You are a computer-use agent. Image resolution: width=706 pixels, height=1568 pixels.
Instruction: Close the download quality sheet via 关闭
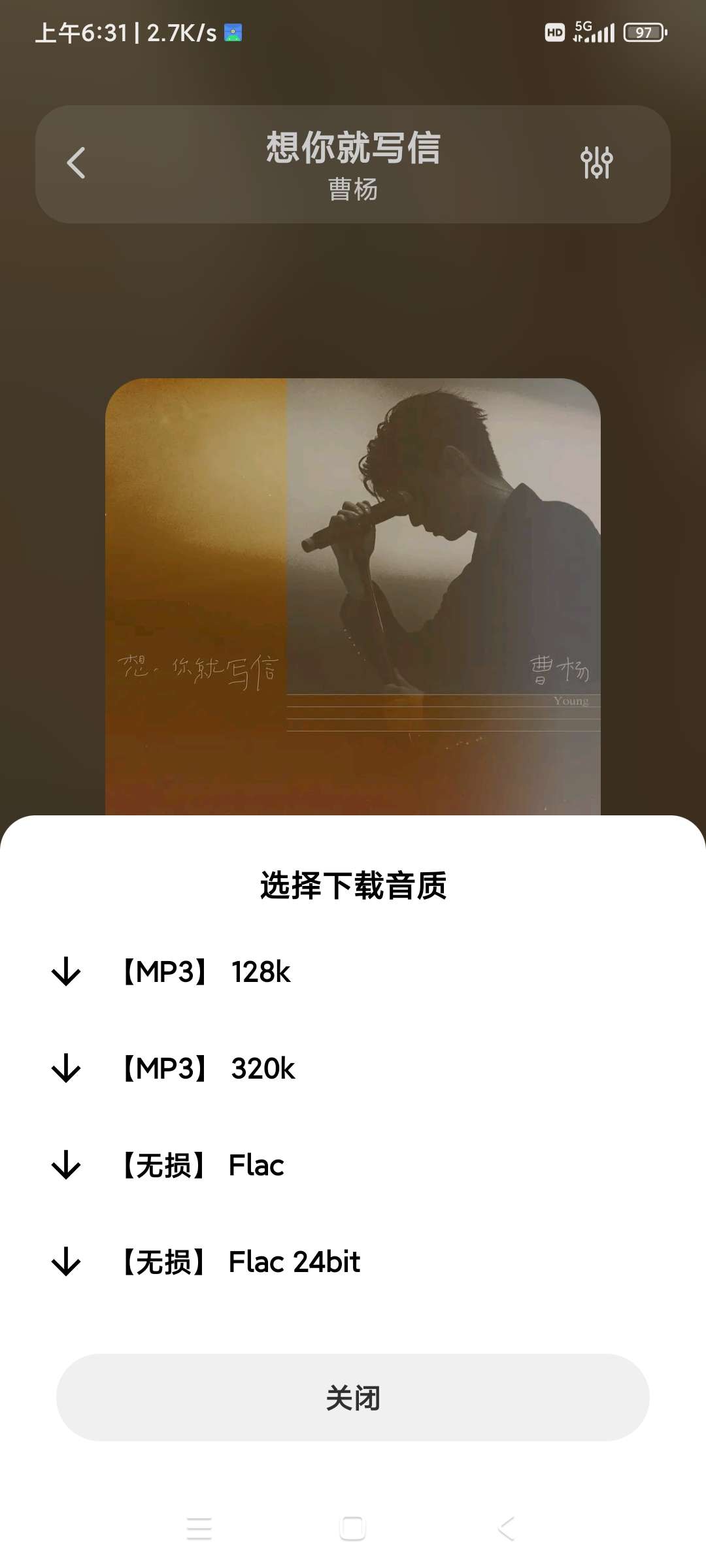click(353, 1397)
